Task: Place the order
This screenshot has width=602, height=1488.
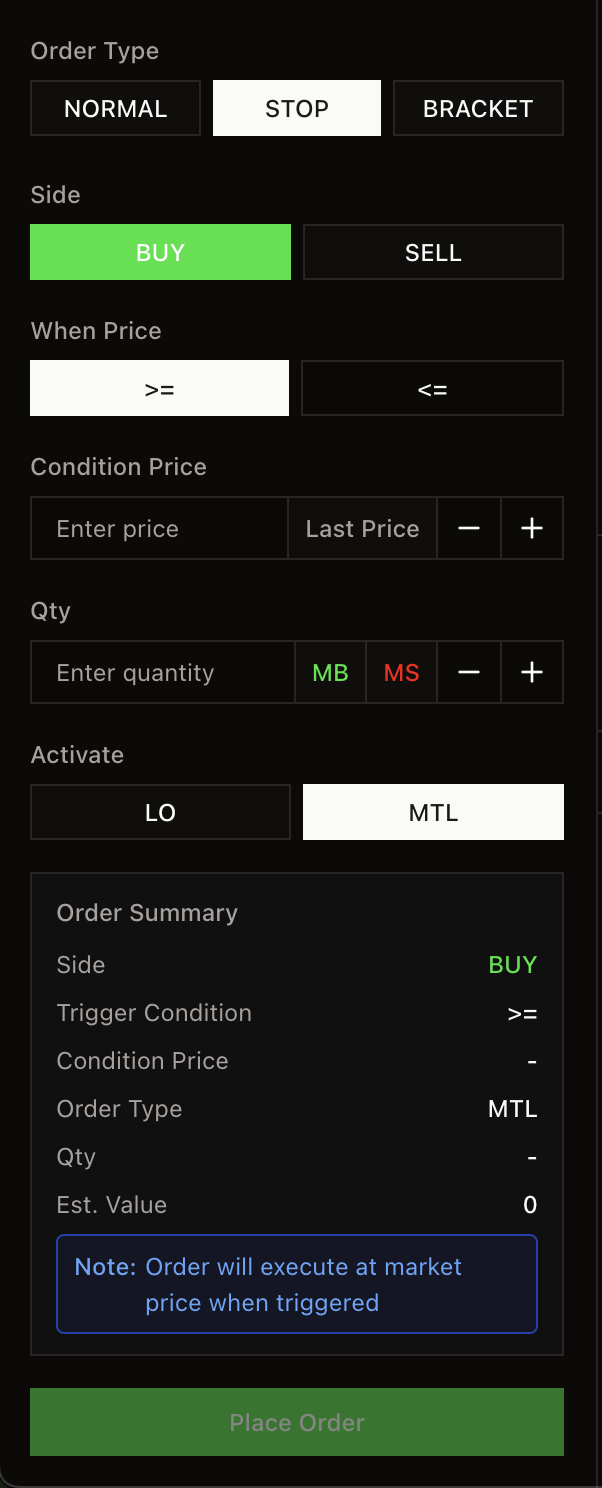Action: (x=297, y=1422)
